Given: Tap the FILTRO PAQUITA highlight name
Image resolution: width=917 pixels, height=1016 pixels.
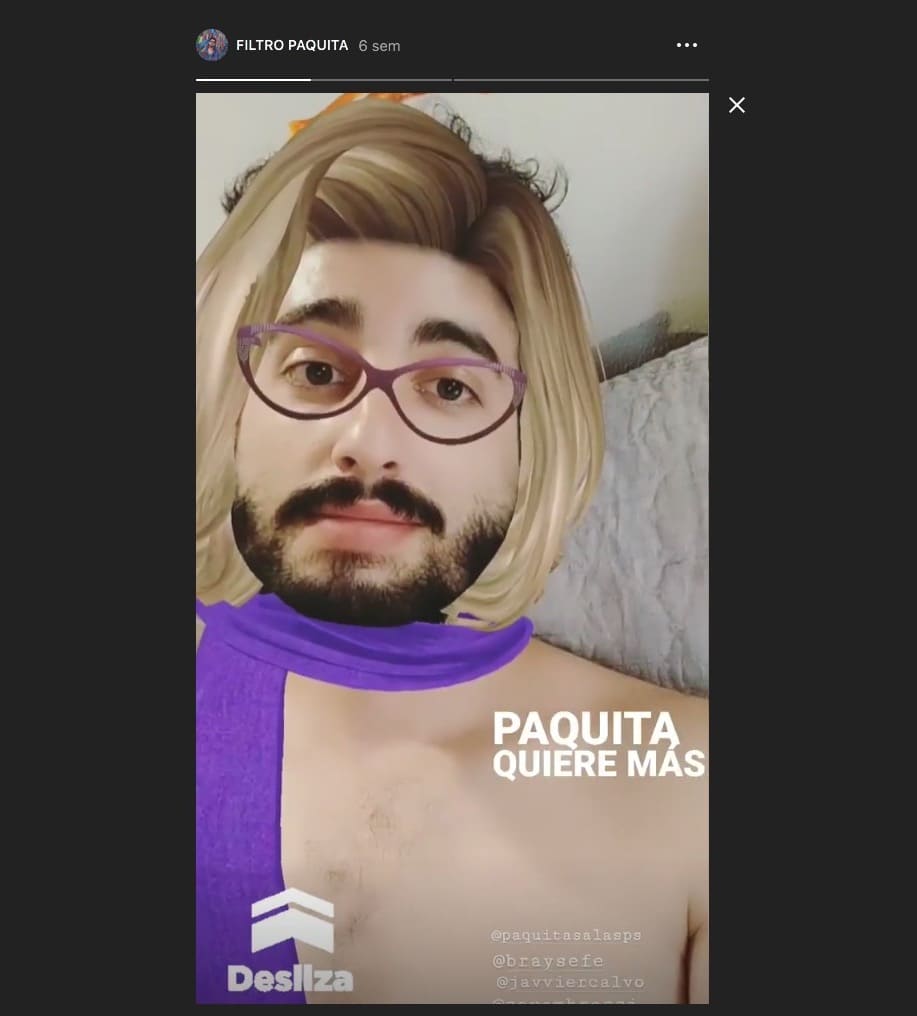Looking at the screenshot, I should (x=292, y=46).
